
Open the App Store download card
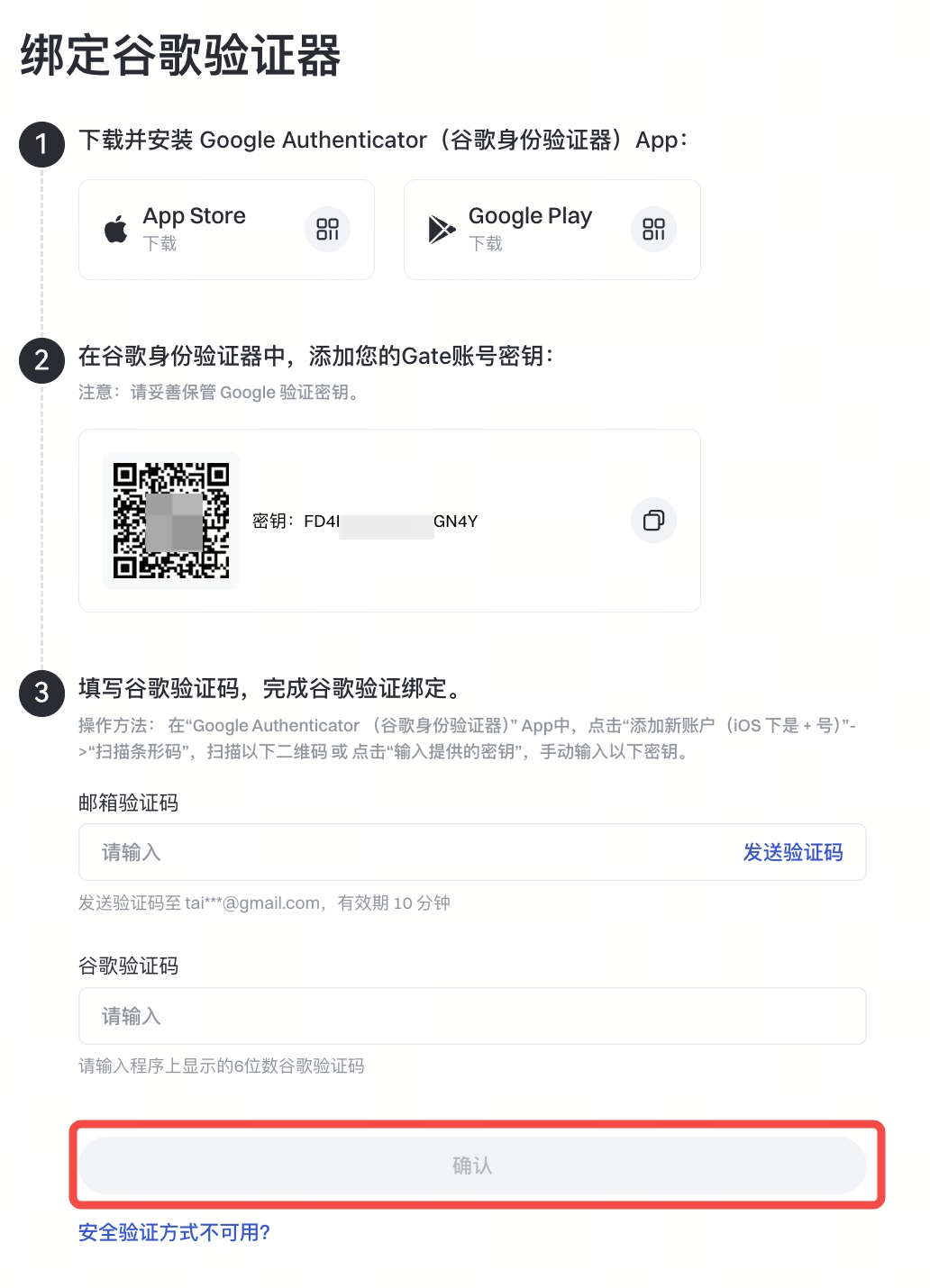[194, 229]
